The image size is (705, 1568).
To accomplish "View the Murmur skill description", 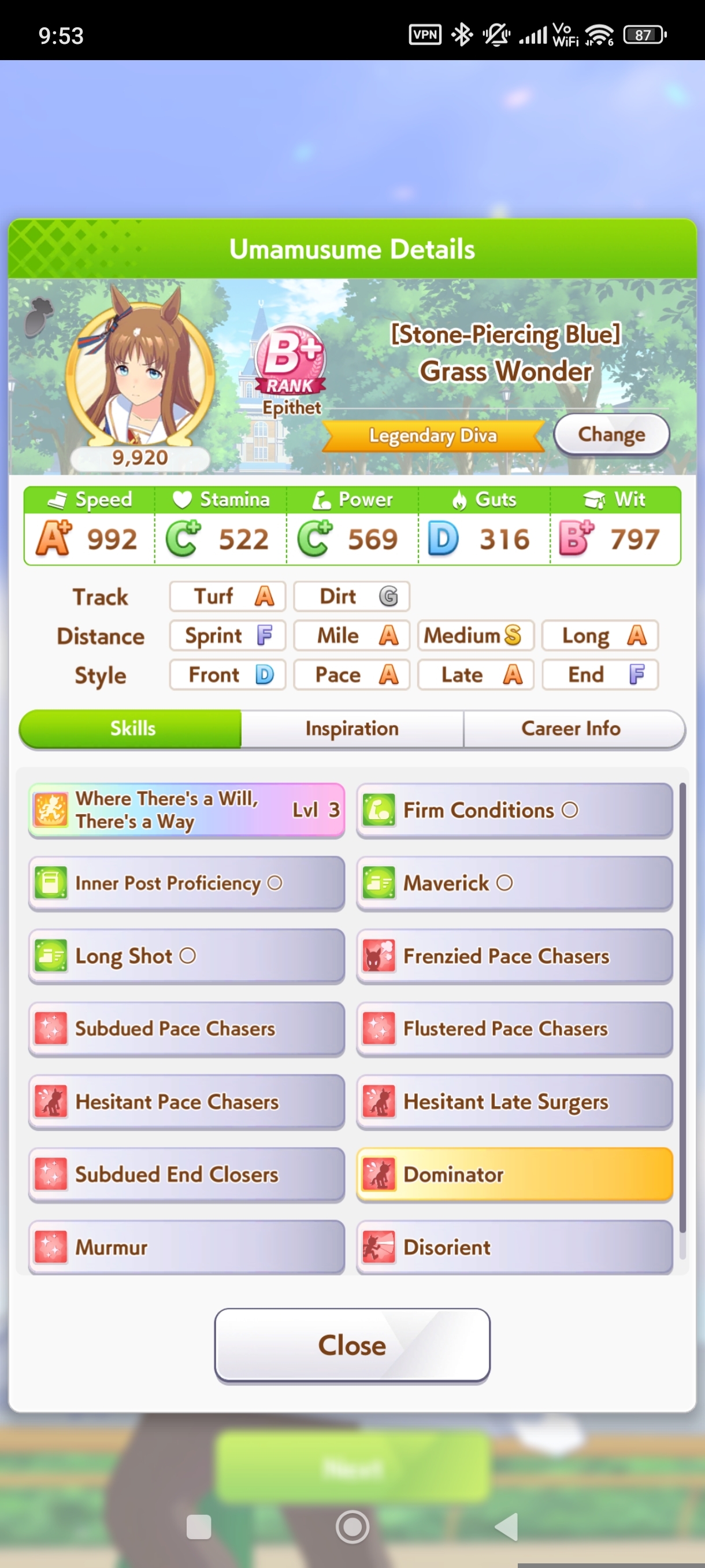I will tap(186, 1247).
